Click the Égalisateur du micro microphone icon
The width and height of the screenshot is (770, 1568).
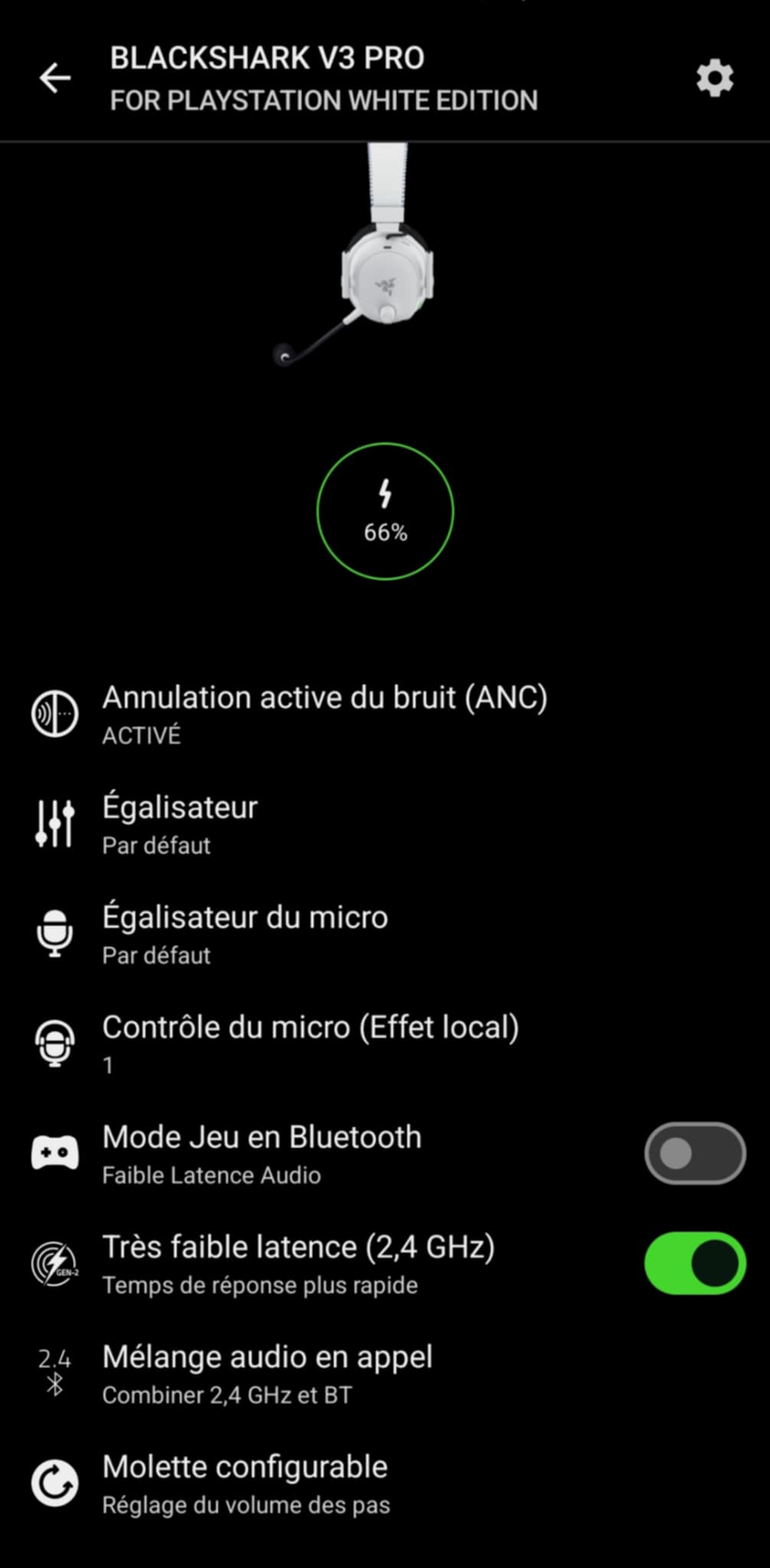point(55,931)
